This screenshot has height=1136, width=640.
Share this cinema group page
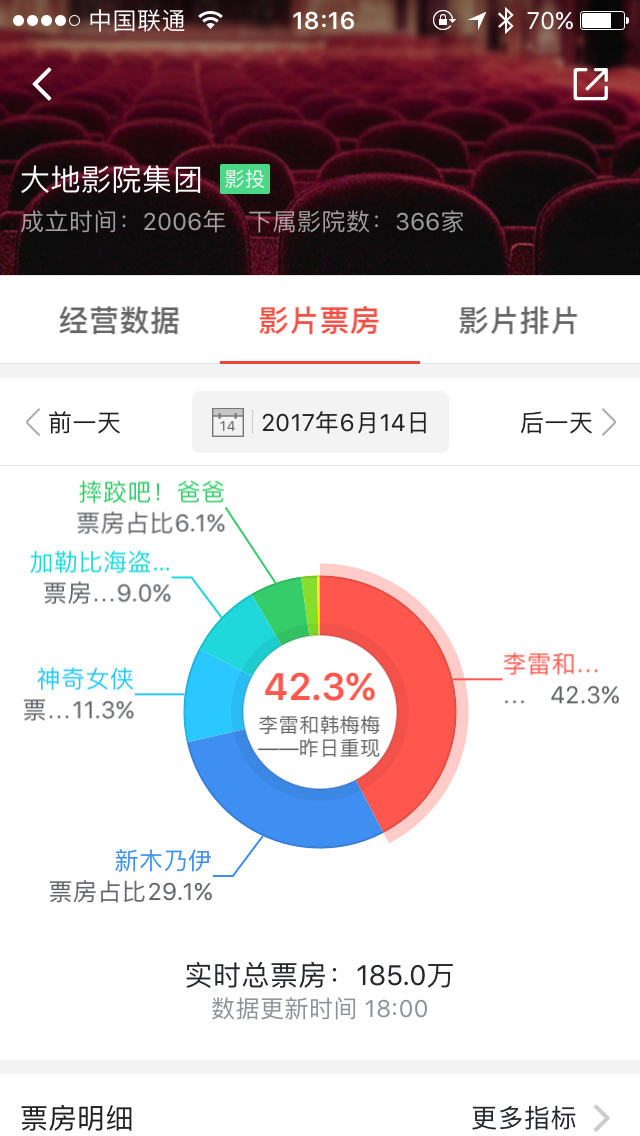[x=590, y=85]
